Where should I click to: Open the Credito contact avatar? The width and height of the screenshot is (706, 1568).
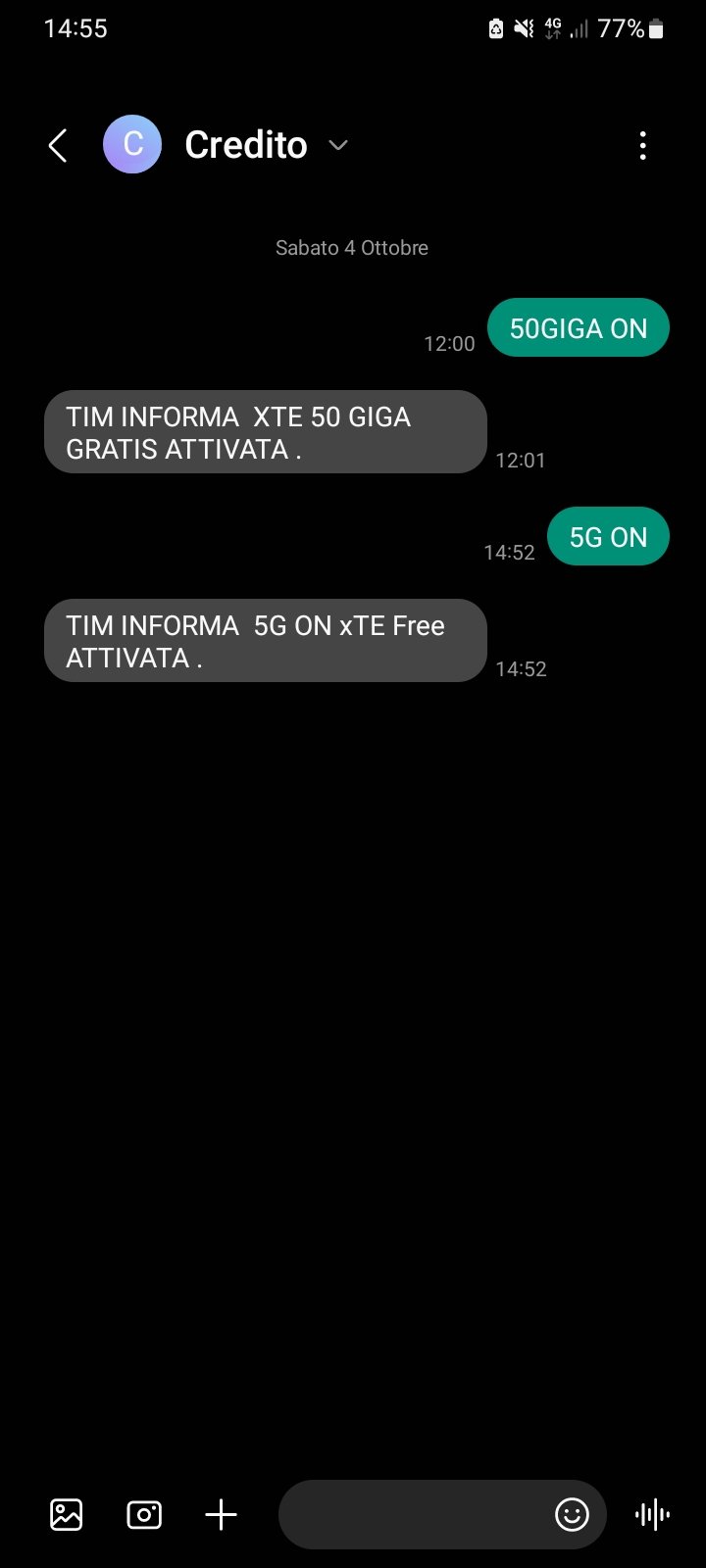click(x=132, y=144)
